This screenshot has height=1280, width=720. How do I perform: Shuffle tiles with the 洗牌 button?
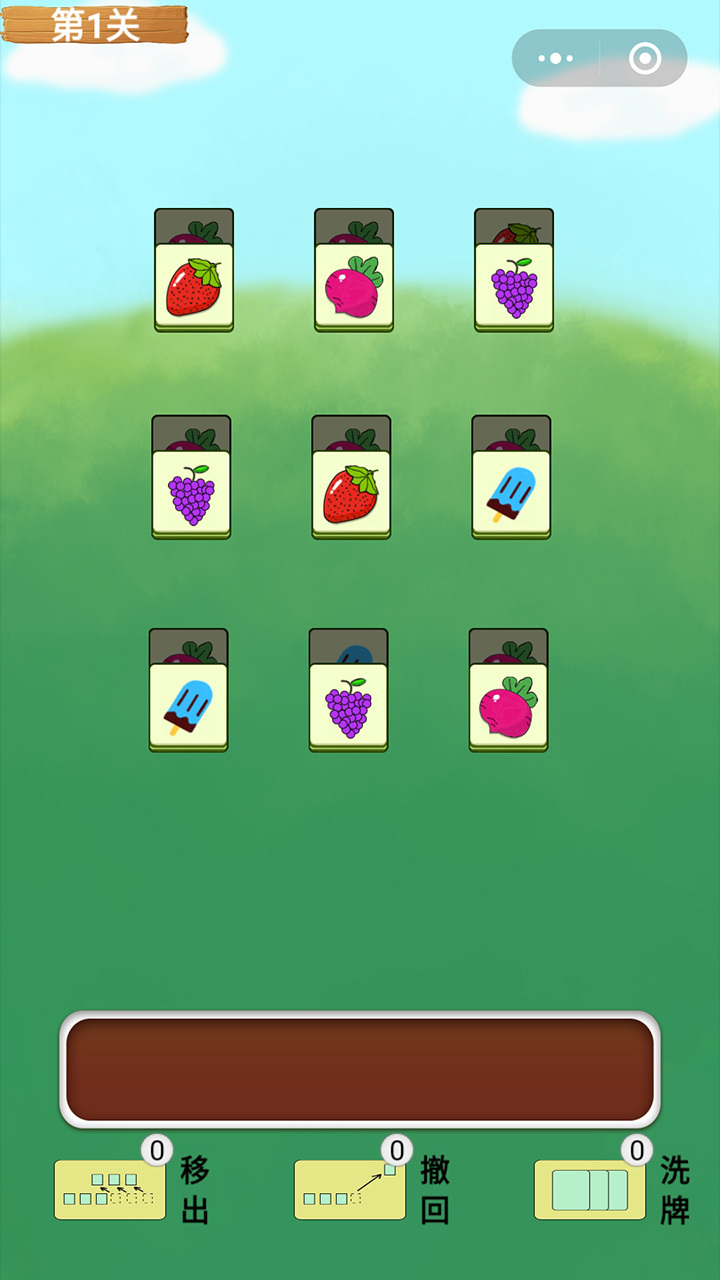tap(590, 1189)
